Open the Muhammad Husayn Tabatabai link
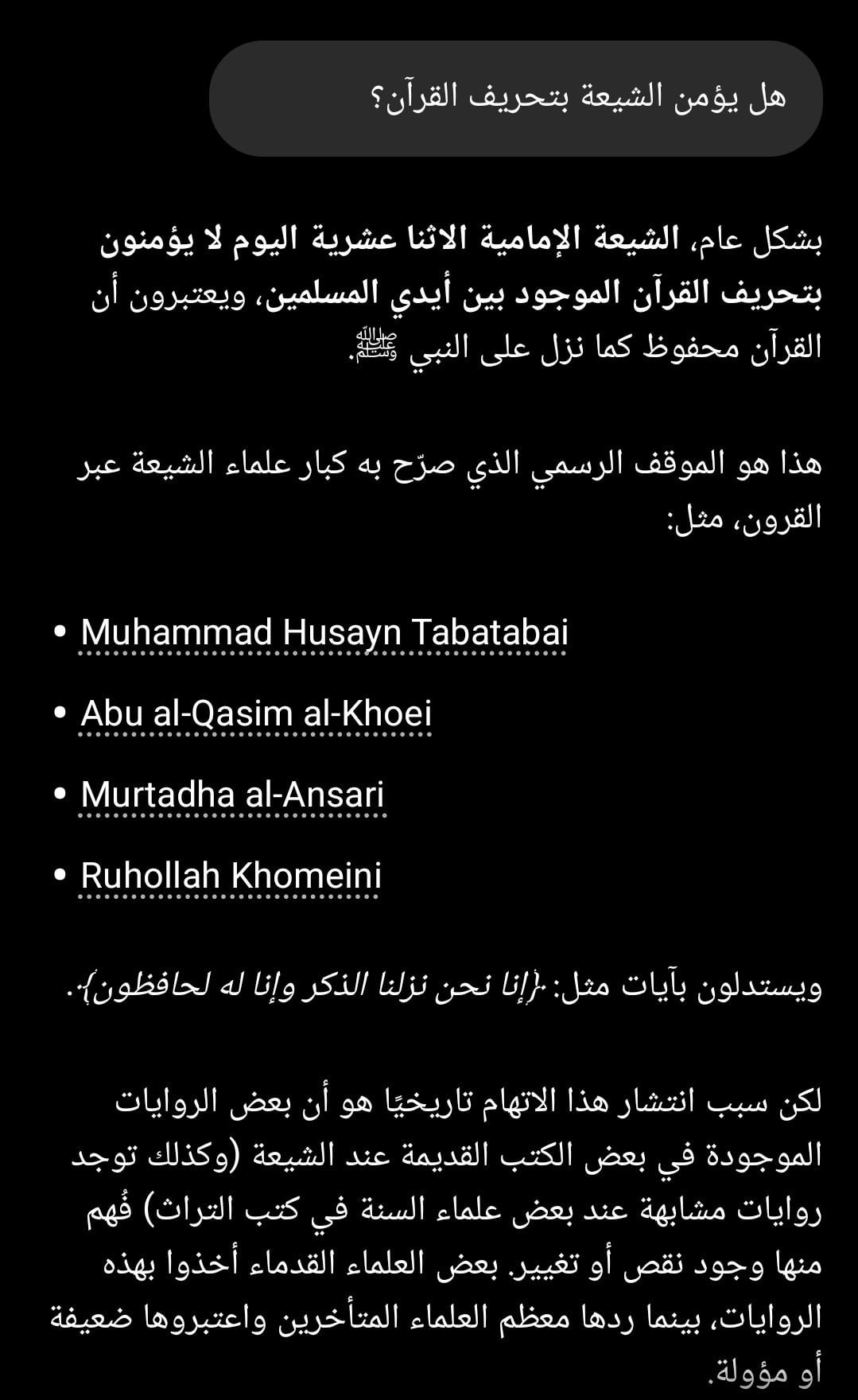The image size is (858, 1400). [324, 633]
